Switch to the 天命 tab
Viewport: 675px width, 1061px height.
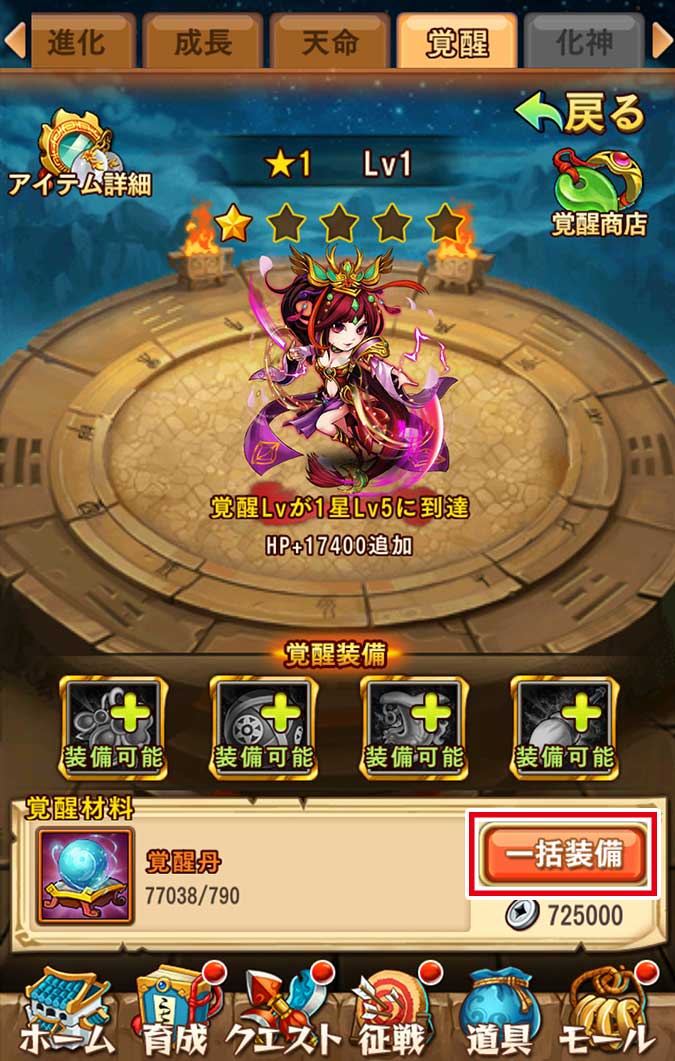(x=330, y=44)
